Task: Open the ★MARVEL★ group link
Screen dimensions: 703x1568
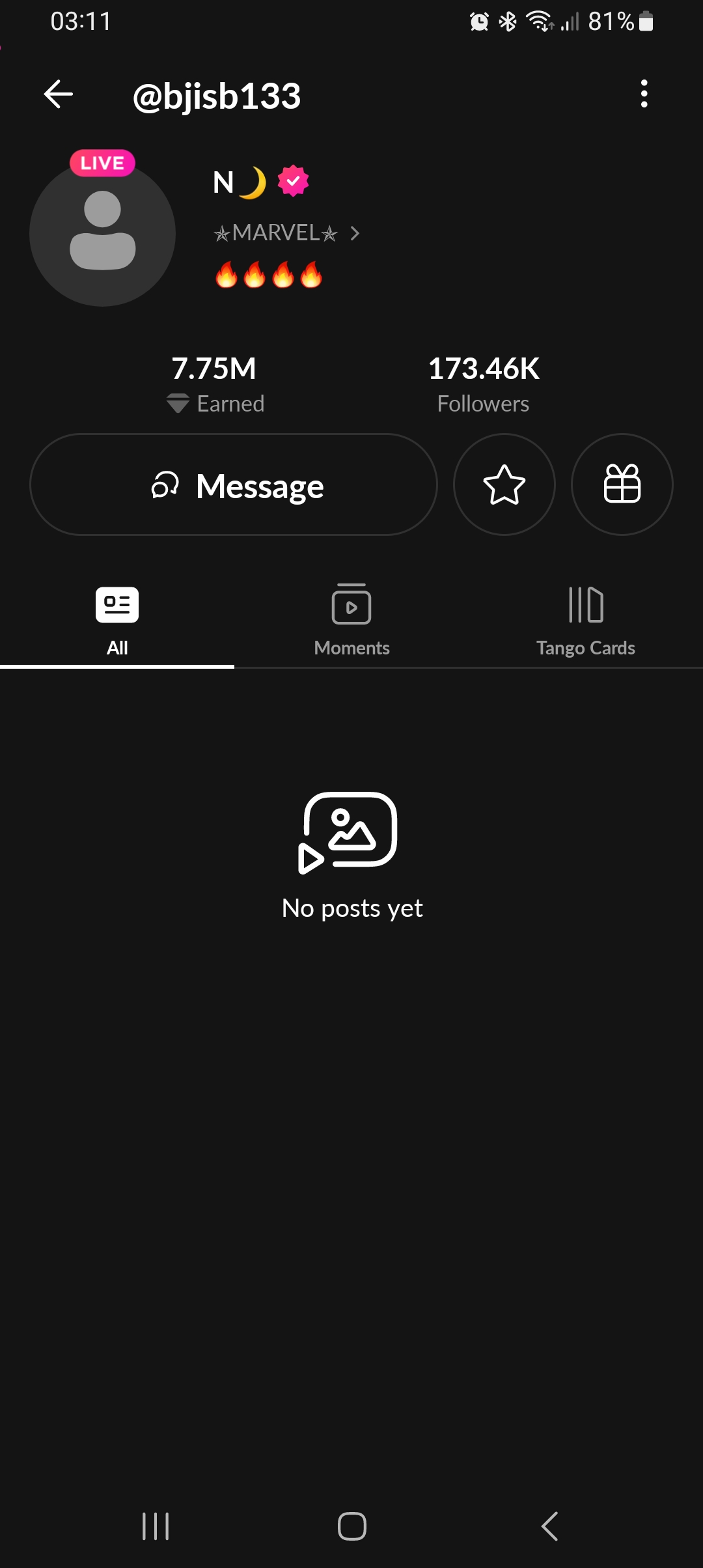Action: point(286,233)
